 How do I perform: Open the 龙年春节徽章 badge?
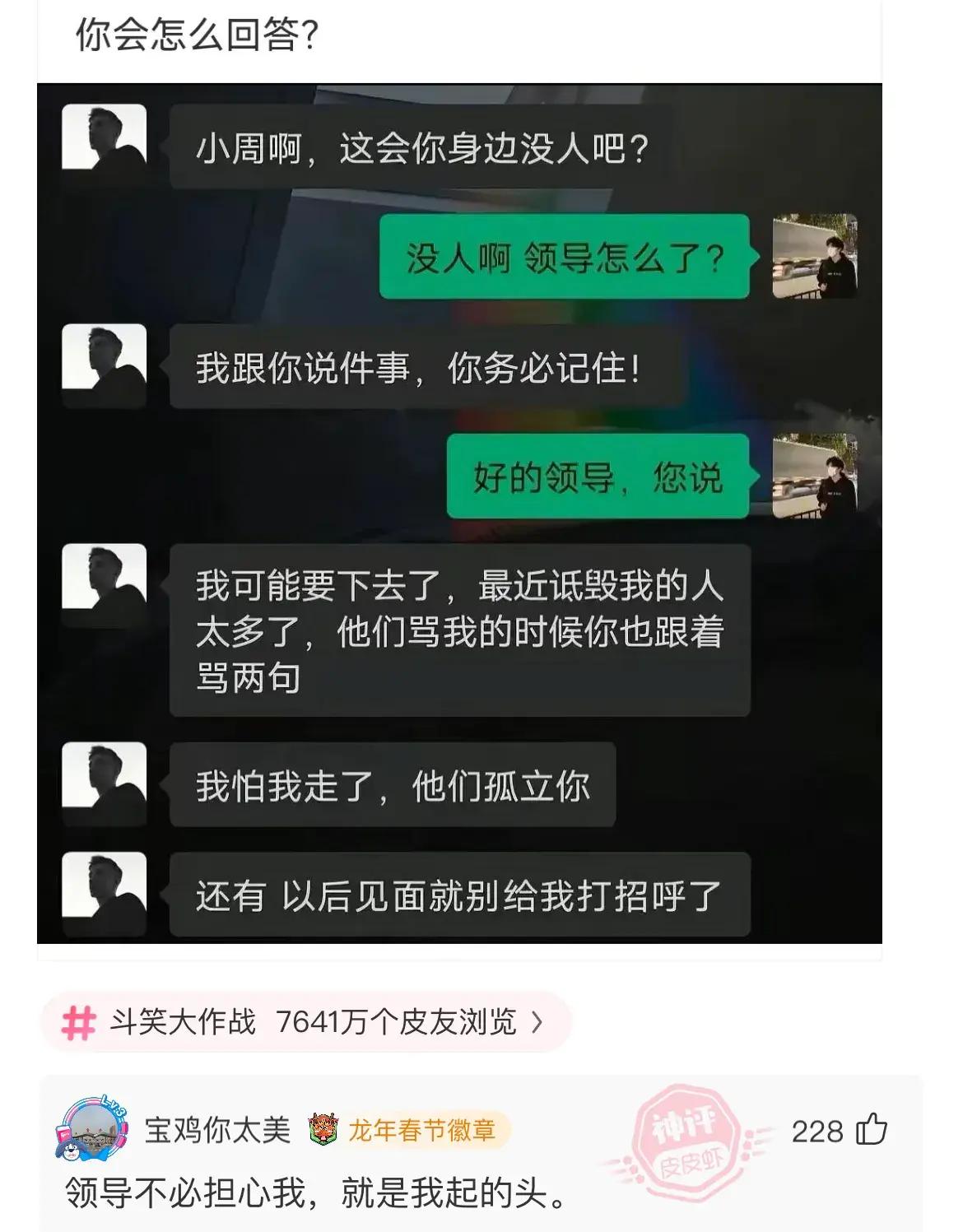pyautogui.click(x=407, y=1130)
